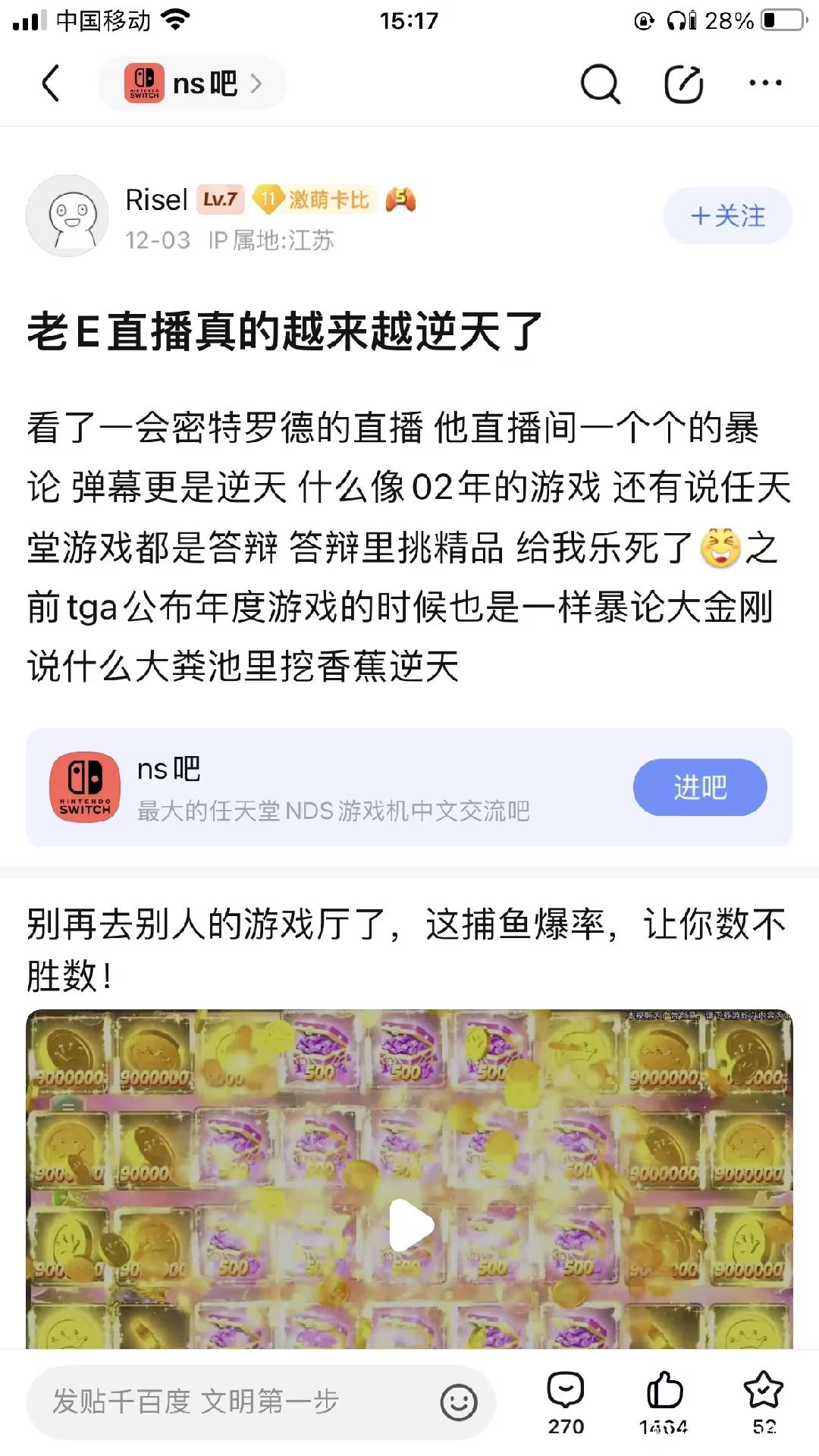Follow user Risel with 关注 button
This screenshot has height=1456, width=819.
click(727, 216)
